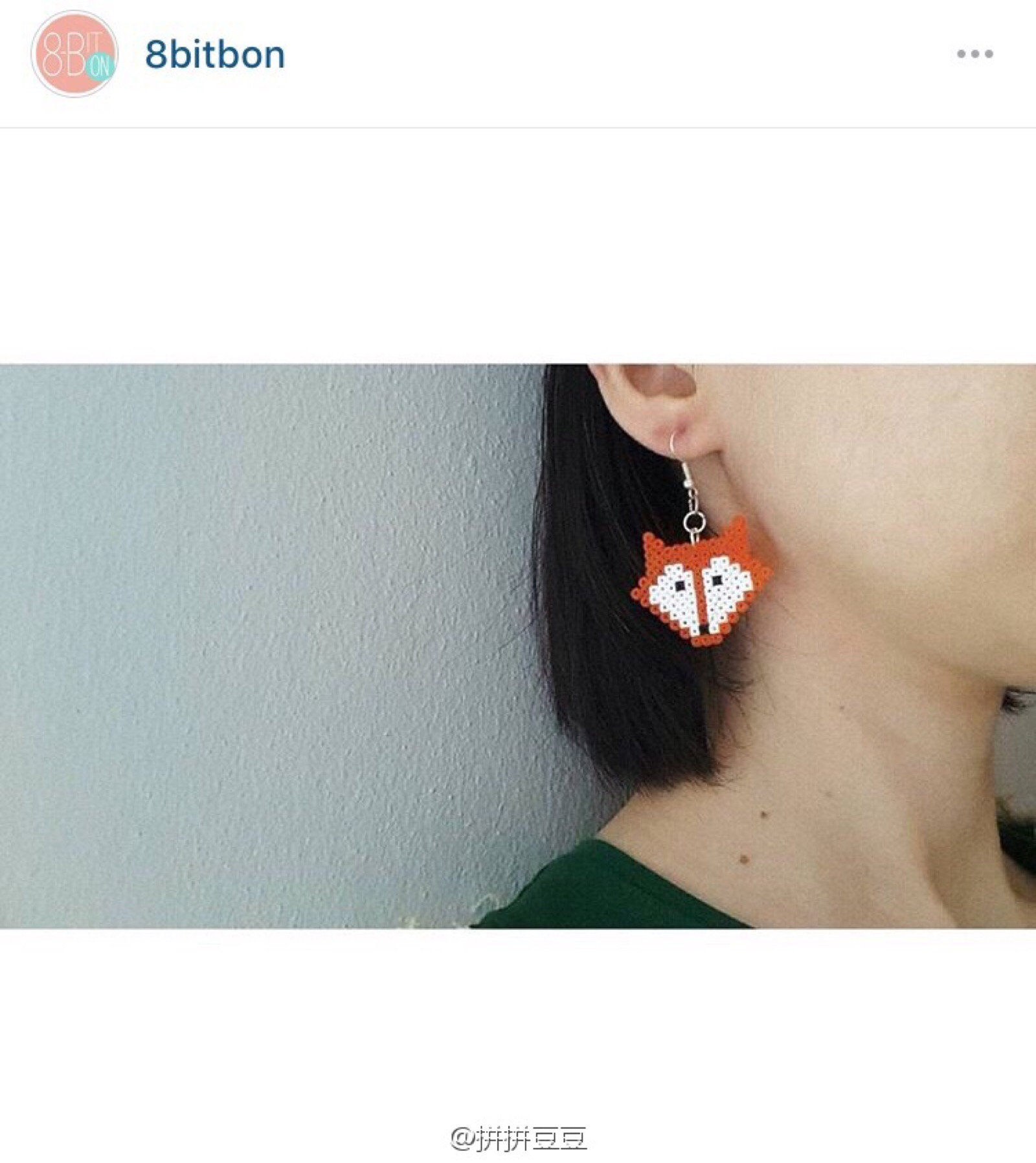Open the post's three-dot options menu
Viewport: 1036px width, 1163px height.
[x=974, y=54]
